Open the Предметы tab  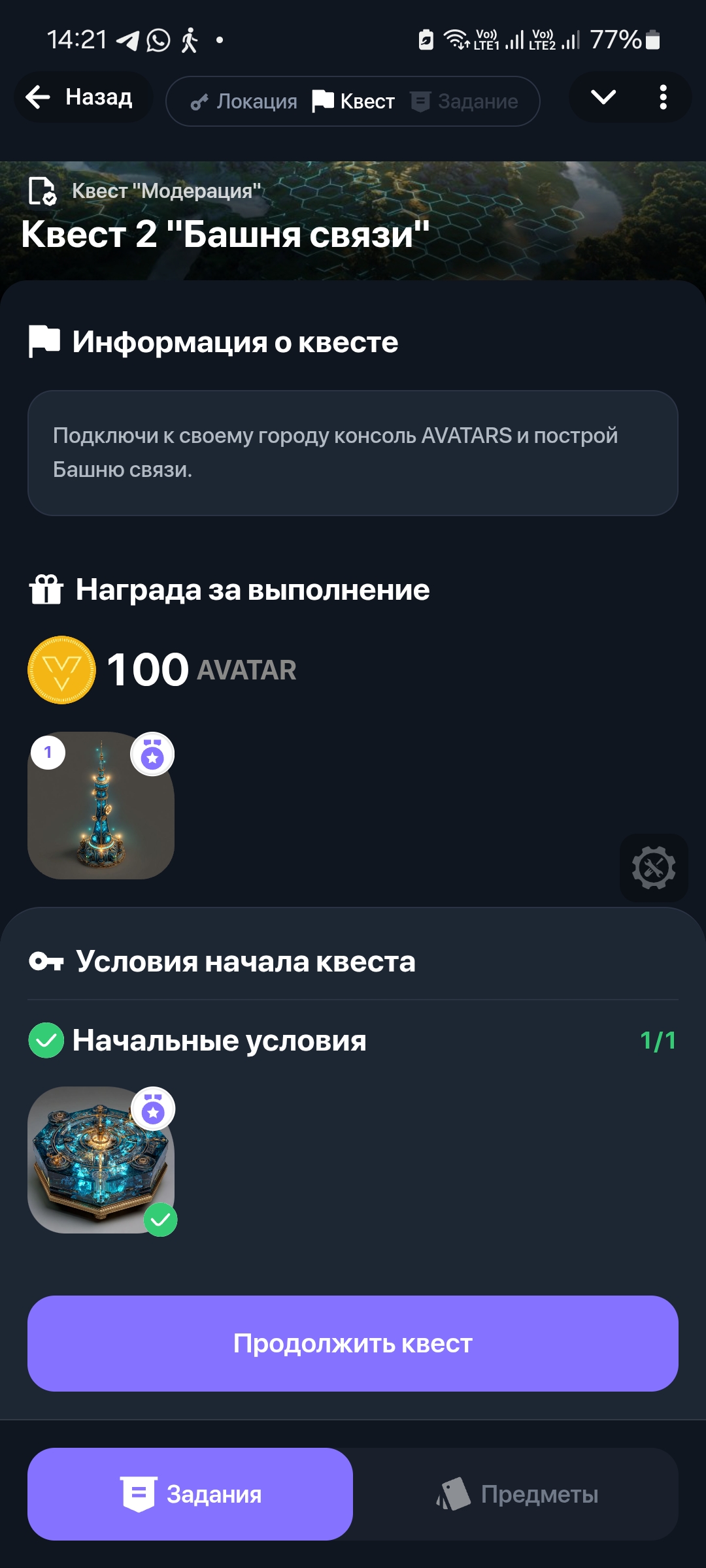516,1494
